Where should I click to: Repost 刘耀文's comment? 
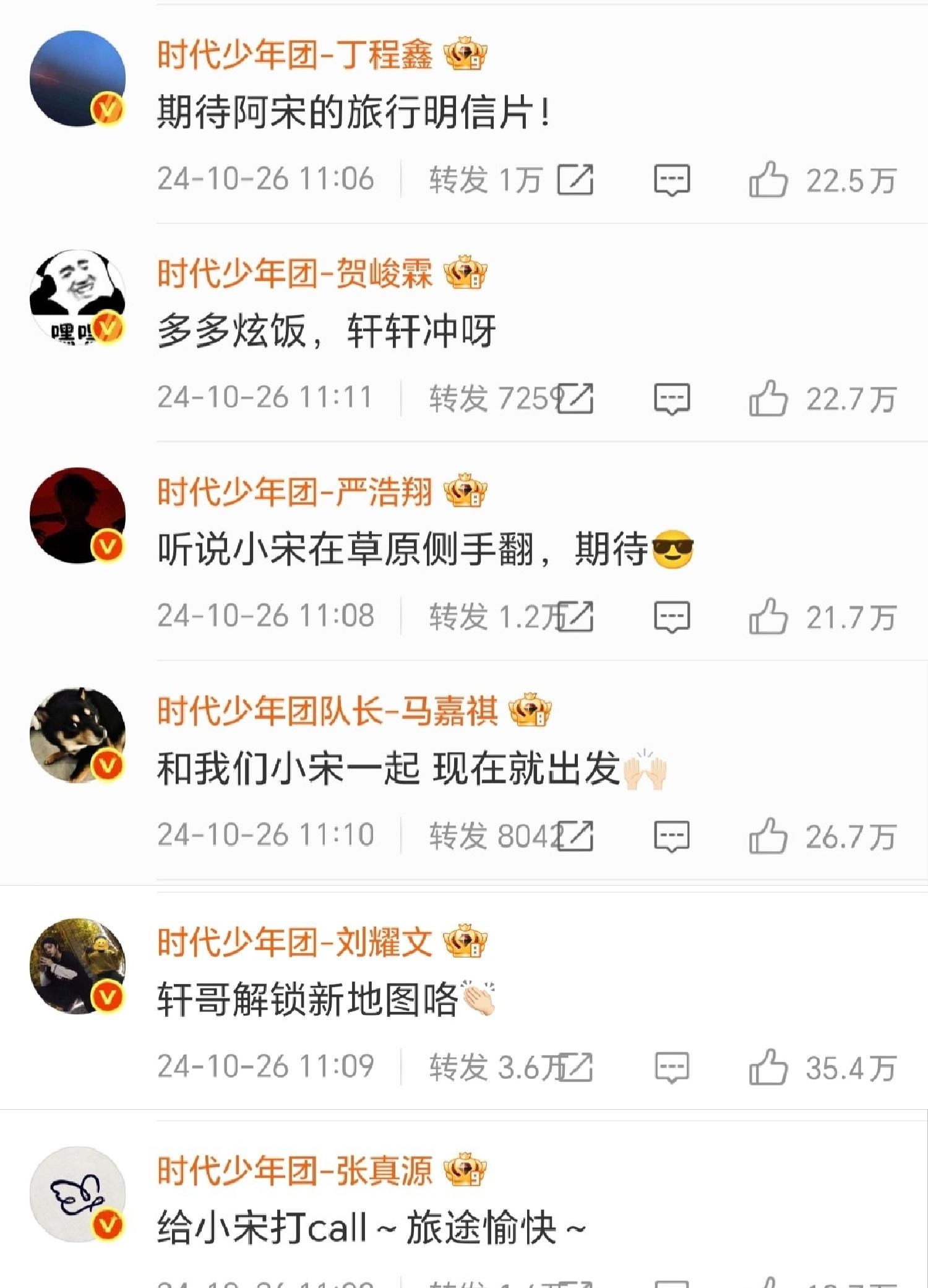coord(575,1067)
